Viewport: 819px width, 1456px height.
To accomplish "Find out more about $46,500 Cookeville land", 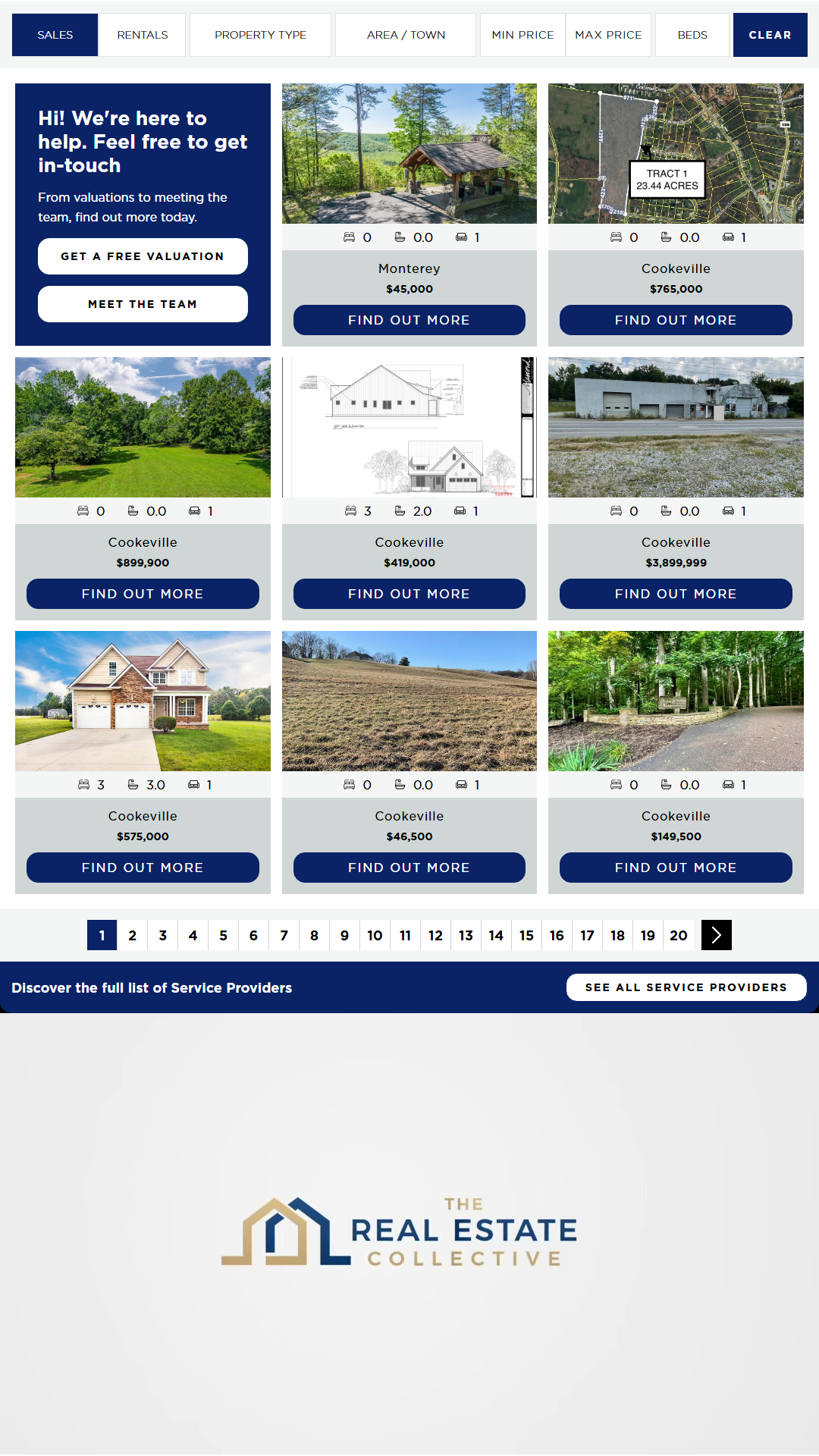I will (x=409, y=868).
